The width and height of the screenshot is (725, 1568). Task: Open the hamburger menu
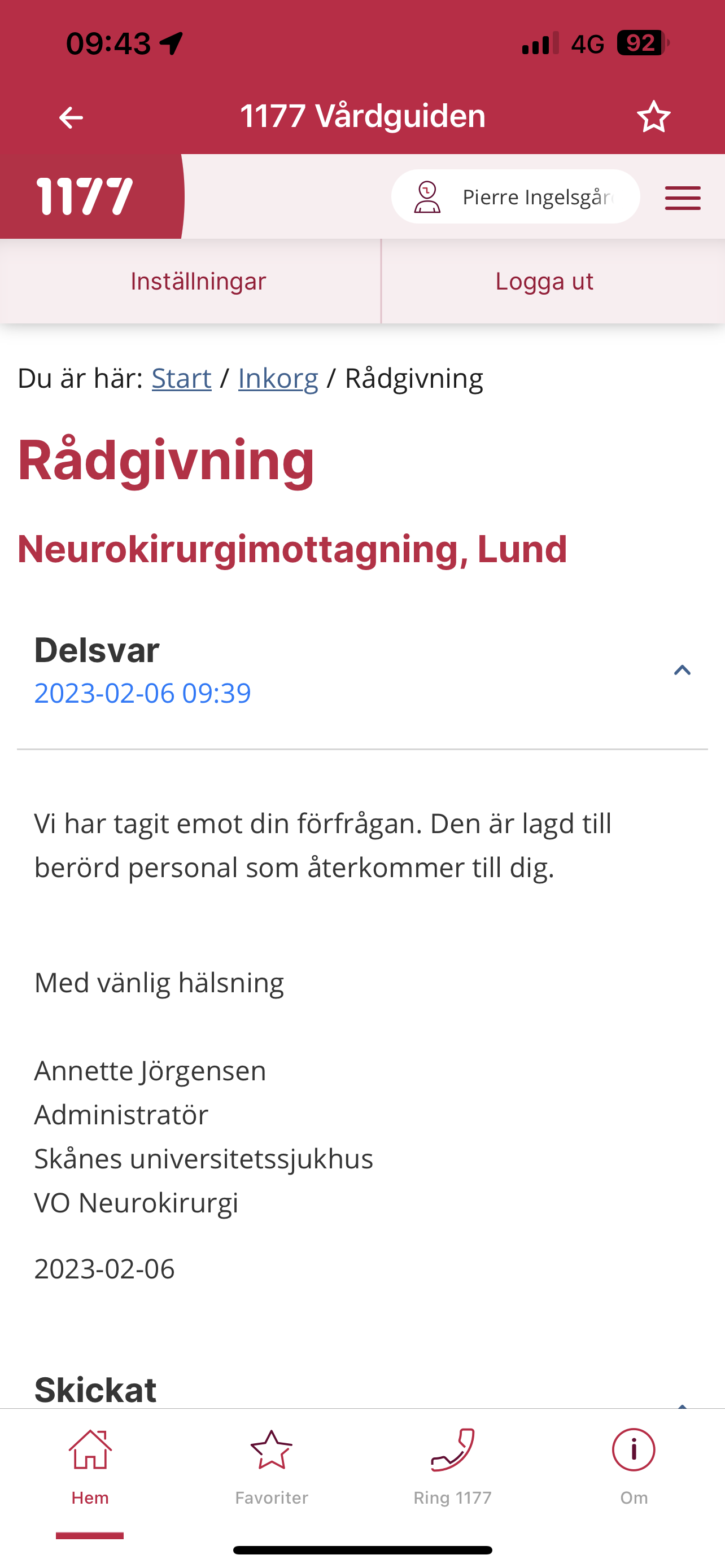coord(683,198)
